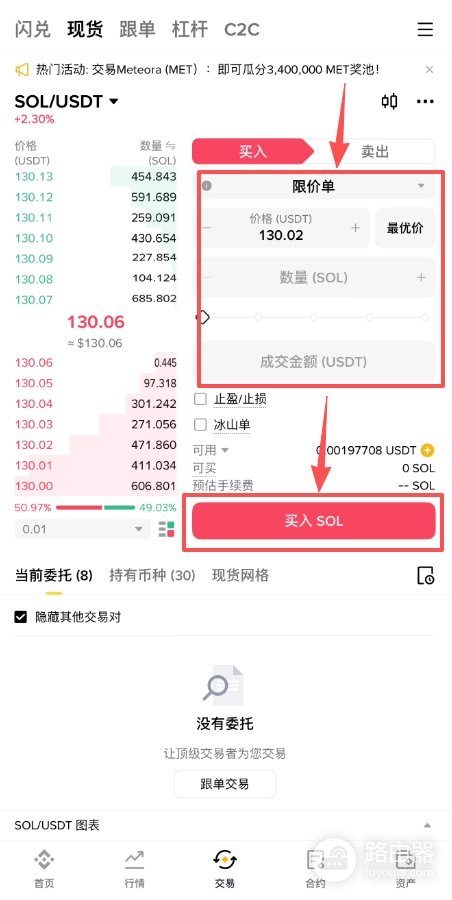Enable the 止盈/止损 checkbox
This screenshot has height=900, width=452.
pos(200,399)
